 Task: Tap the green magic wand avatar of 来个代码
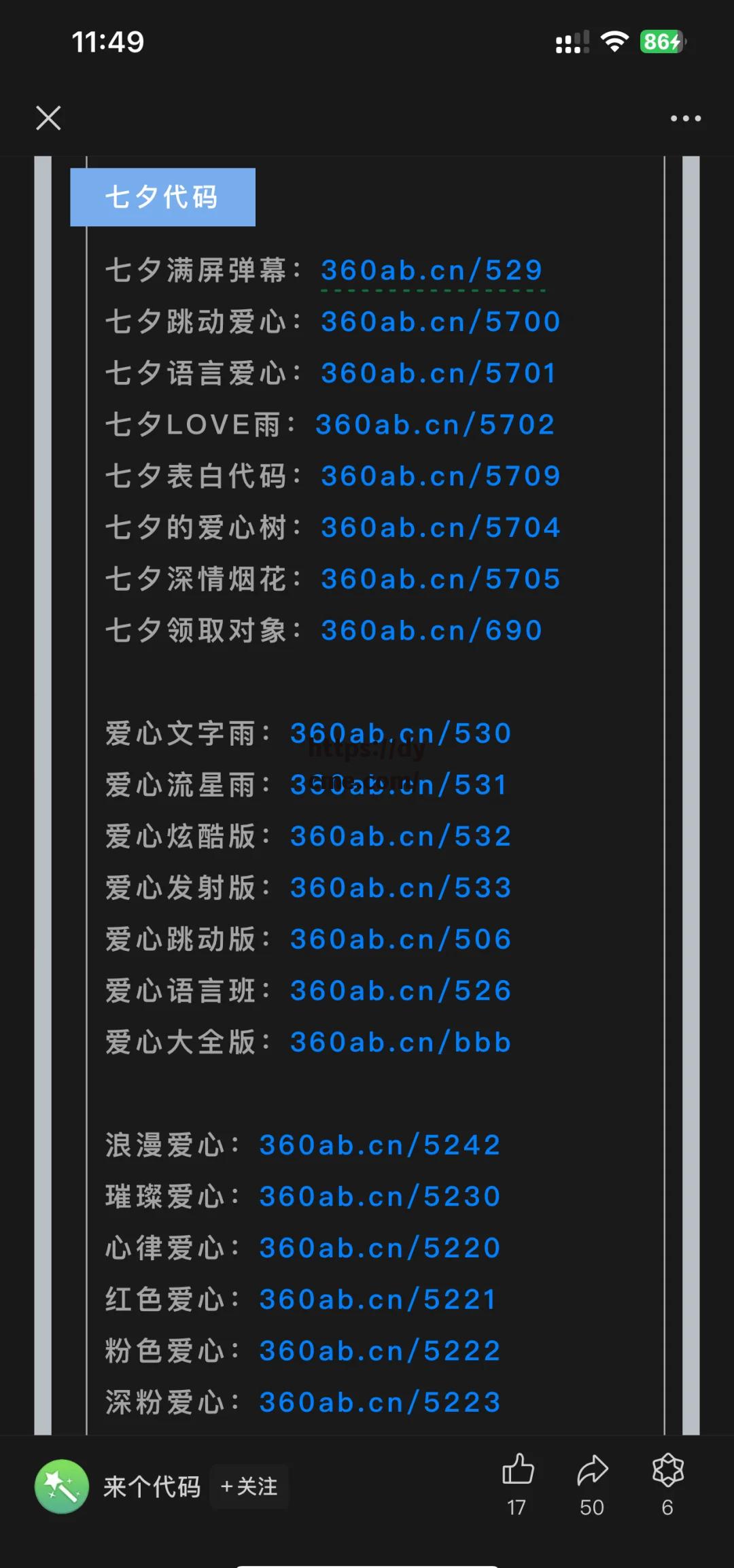pyautogui.click(x=60, y=1486)
